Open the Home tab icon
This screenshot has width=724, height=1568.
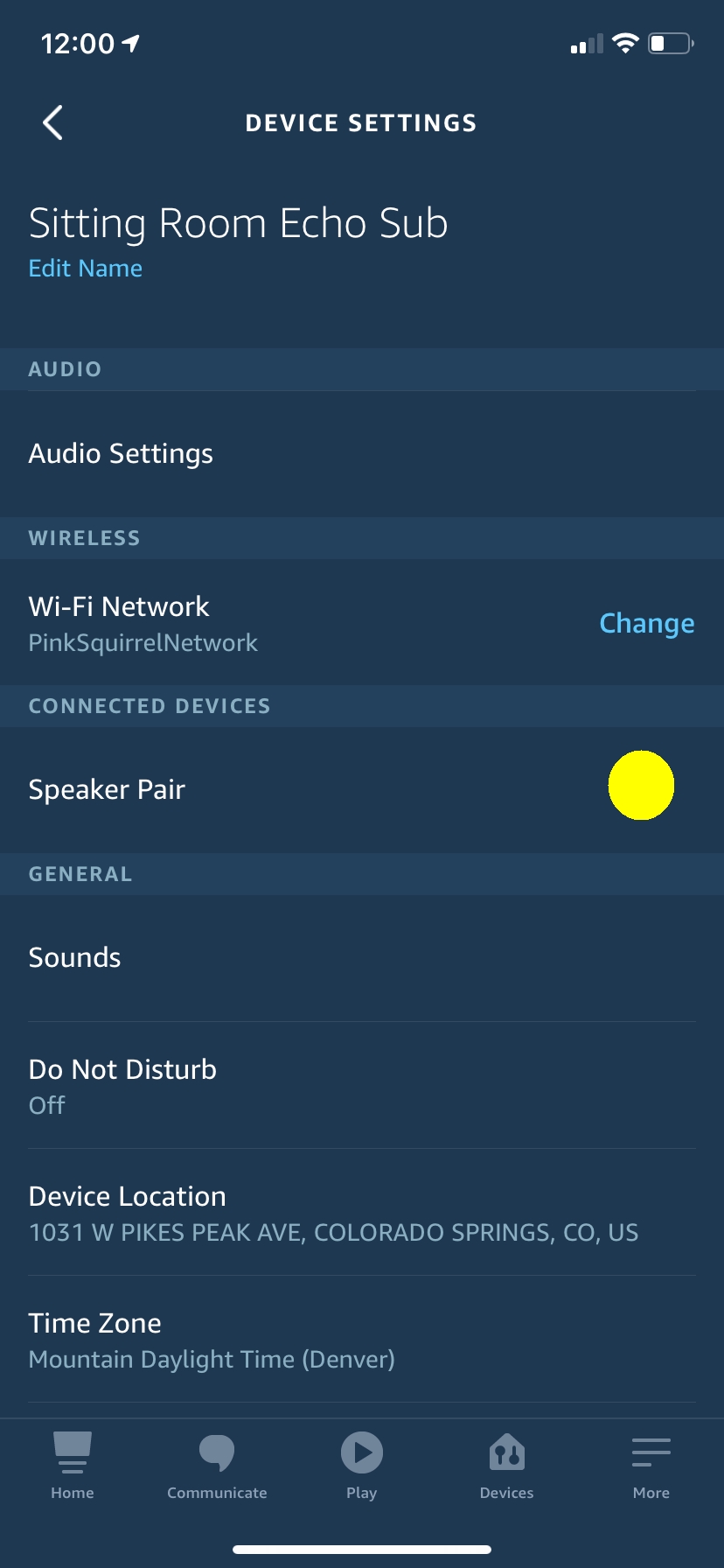click(x=72, y=1451)
